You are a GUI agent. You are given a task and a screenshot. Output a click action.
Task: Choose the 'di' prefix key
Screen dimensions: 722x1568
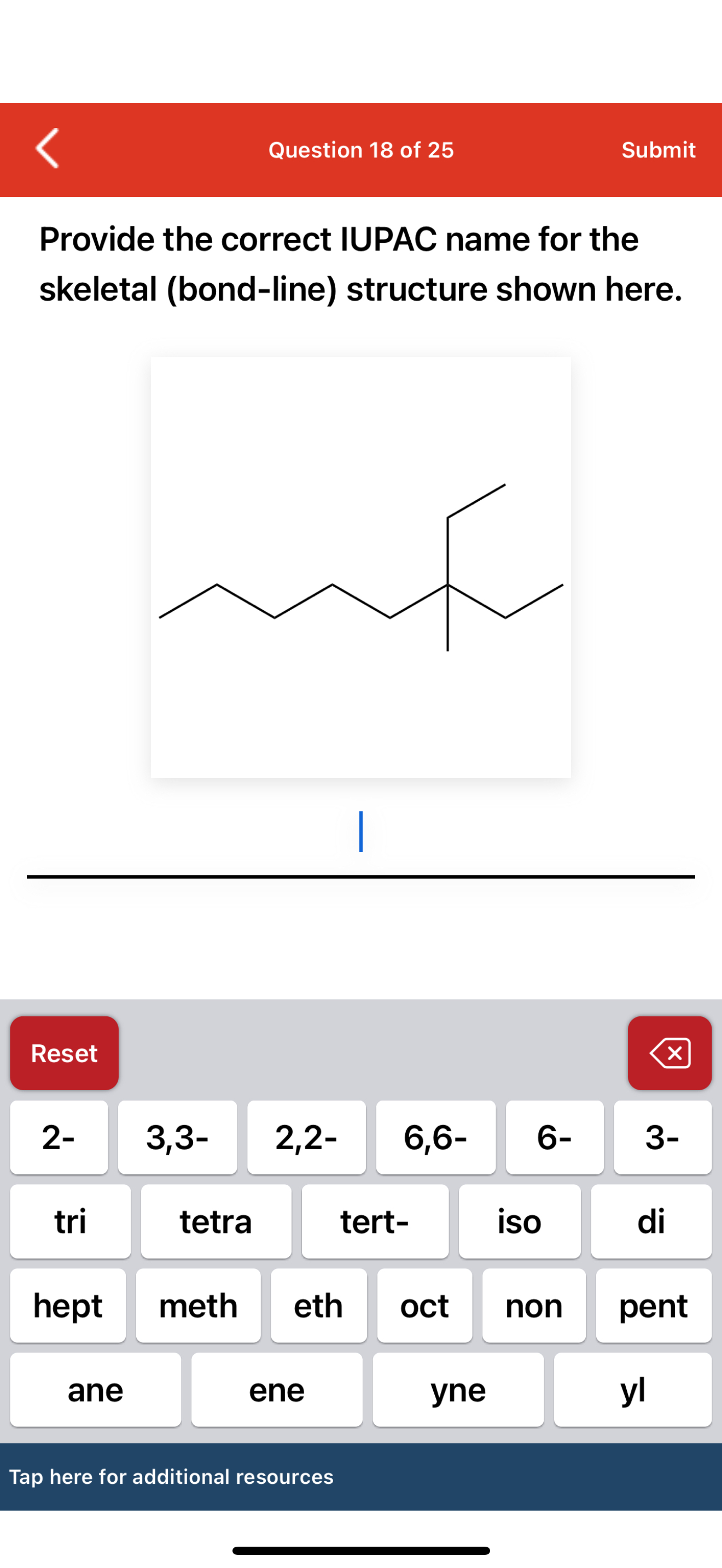click(x=651, y=1221)
